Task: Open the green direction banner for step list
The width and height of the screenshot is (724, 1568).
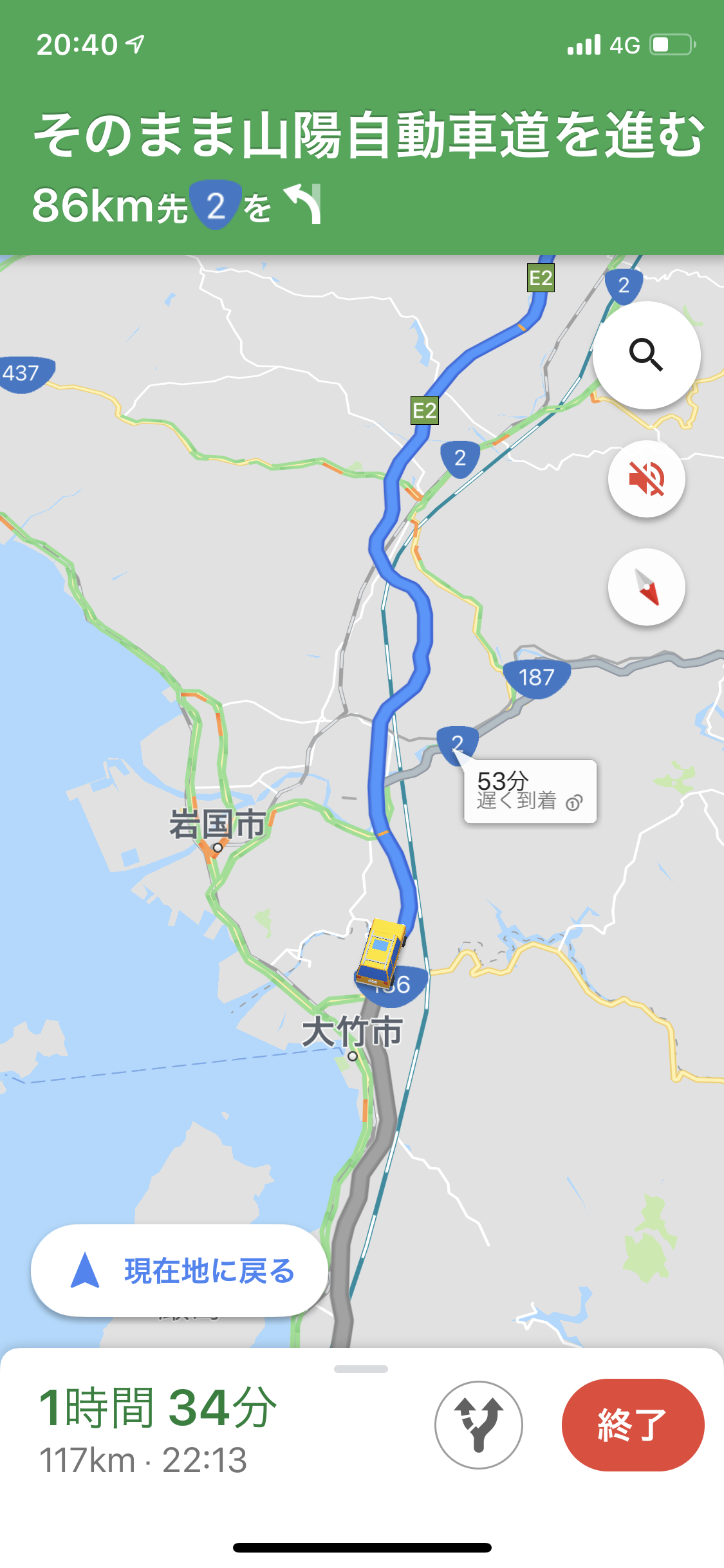Action: pyautogui.click(x=362, y=167)
